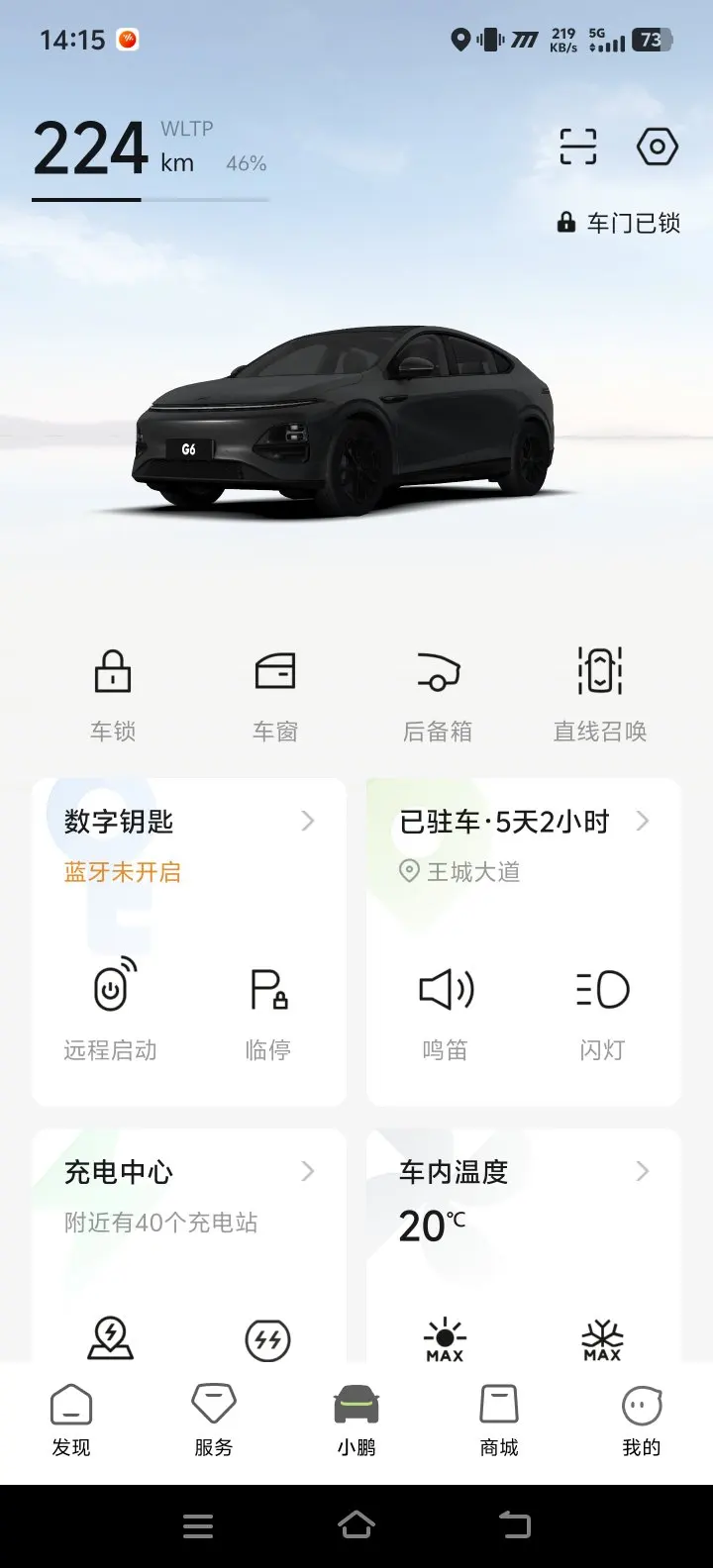Tap the system home button
The image size is (713, 1568).
tap(356, 1525)
